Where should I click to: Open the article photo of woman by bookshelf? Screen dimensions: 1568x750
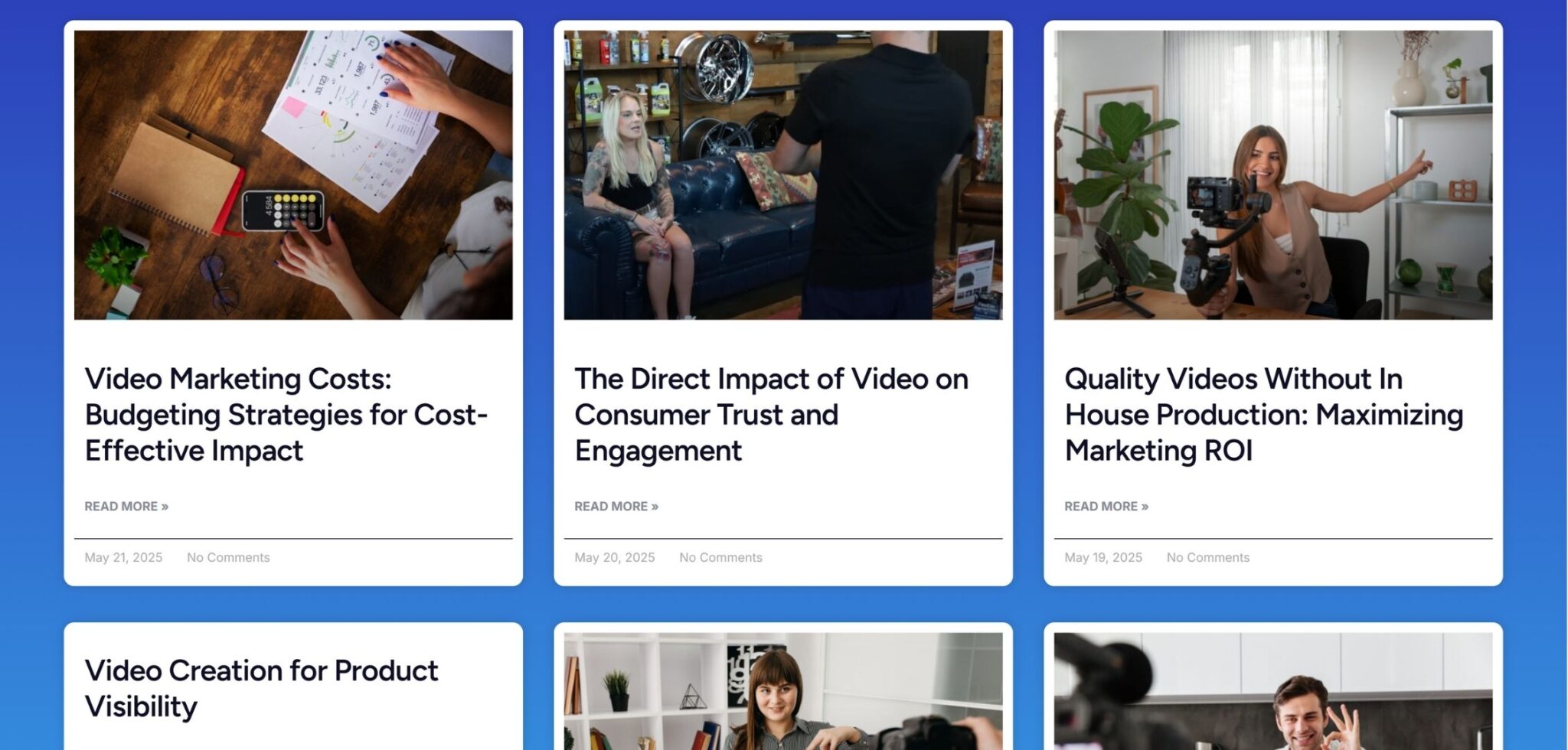pyautogui.click(x=782, y=691)
